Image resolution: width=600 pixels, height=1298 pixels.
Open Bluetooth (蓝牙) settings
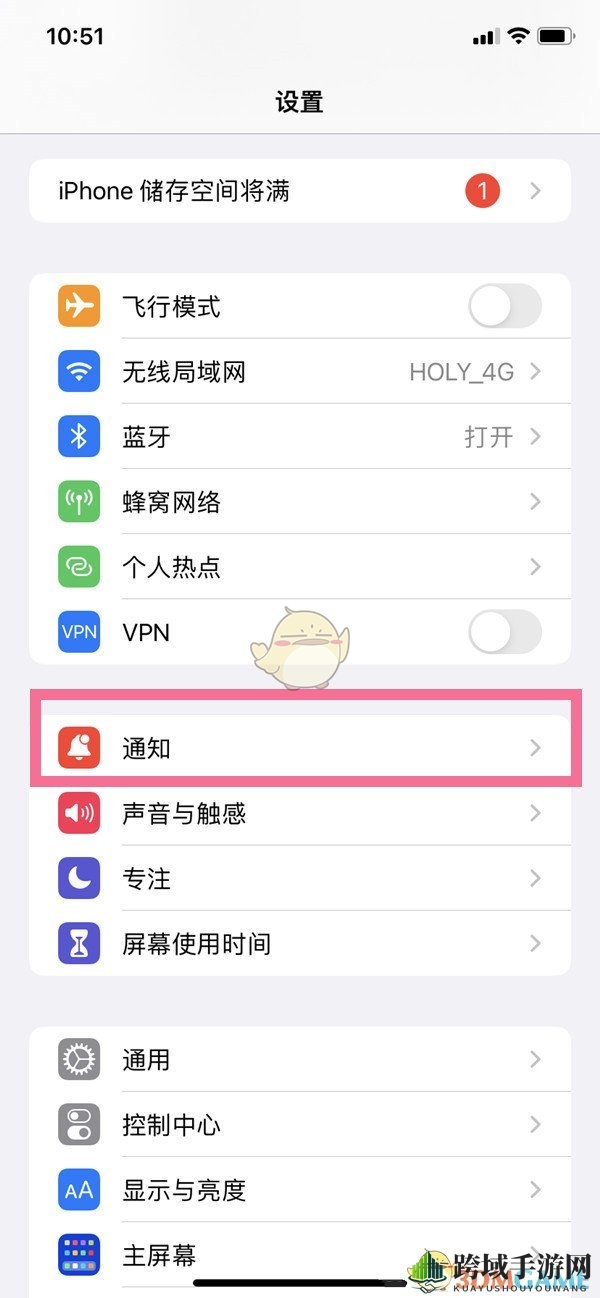point(299,437)
